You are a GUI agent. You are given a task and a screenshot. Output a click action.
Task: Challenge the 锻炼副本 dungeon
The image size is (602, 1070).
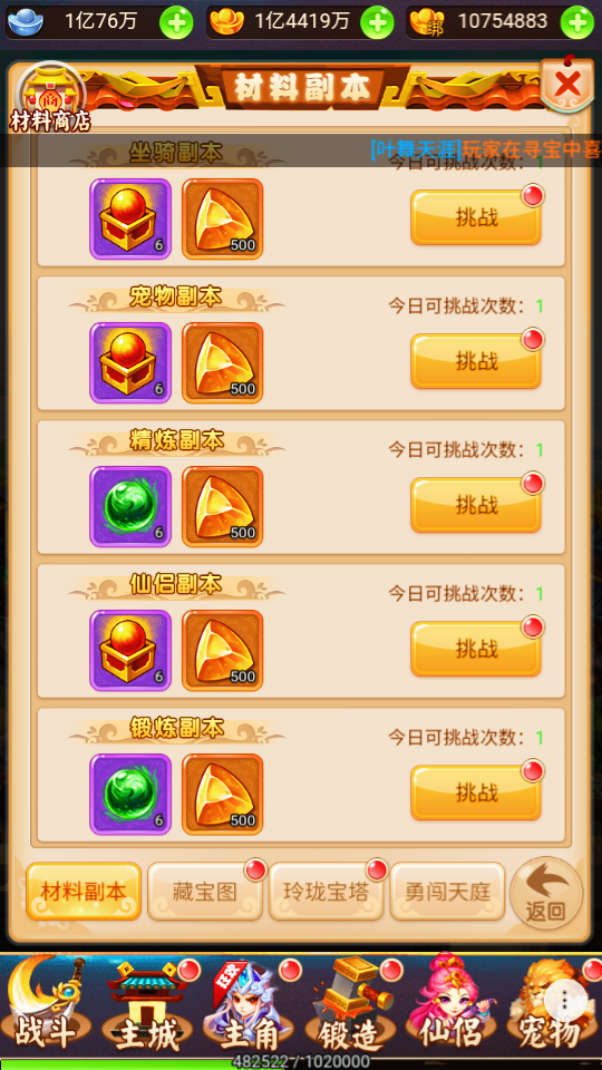pyautogui.click(x=475, y=793)
